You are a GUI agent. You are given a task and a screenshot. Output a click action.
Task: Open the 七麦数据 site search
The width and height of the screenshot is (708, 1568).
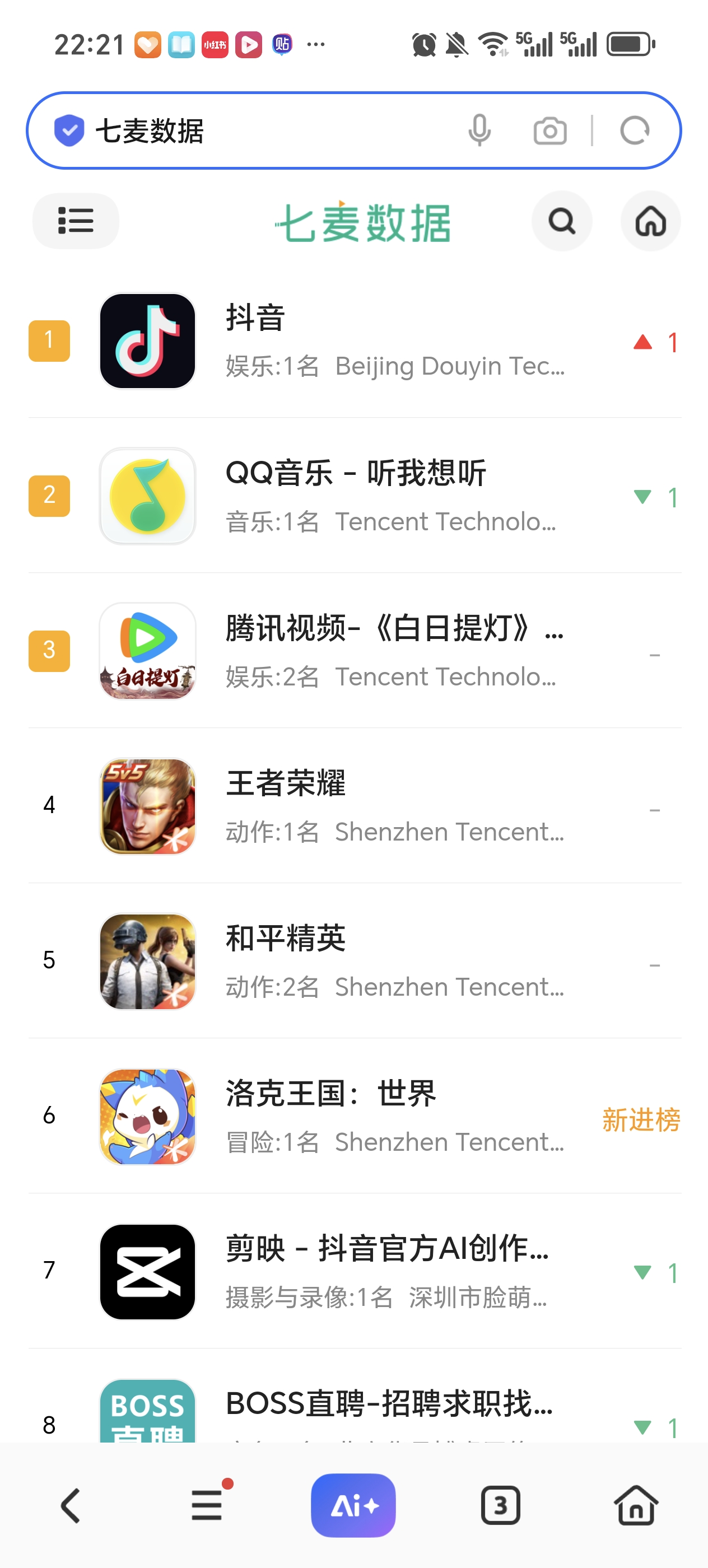point(561,221)
